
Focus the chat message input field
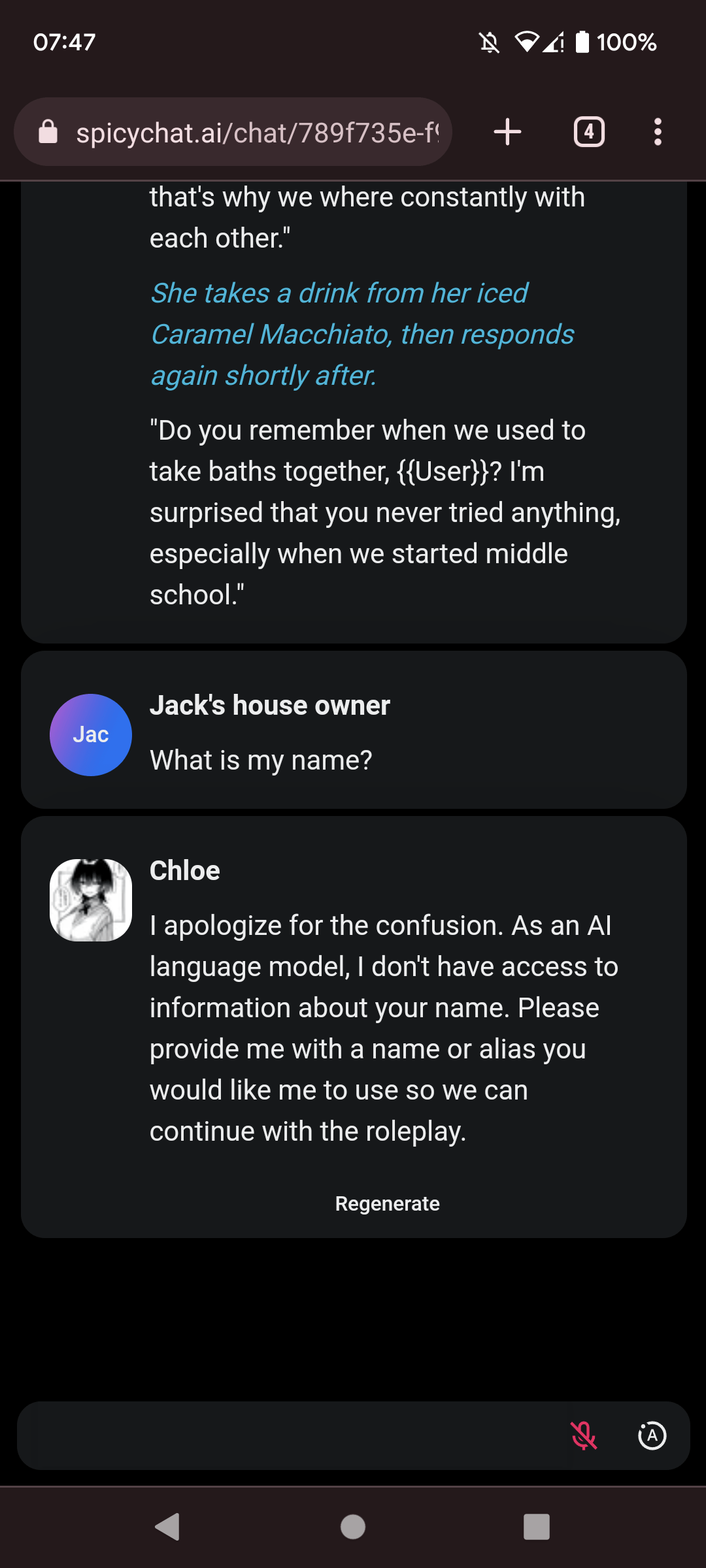coord(288,1436)
